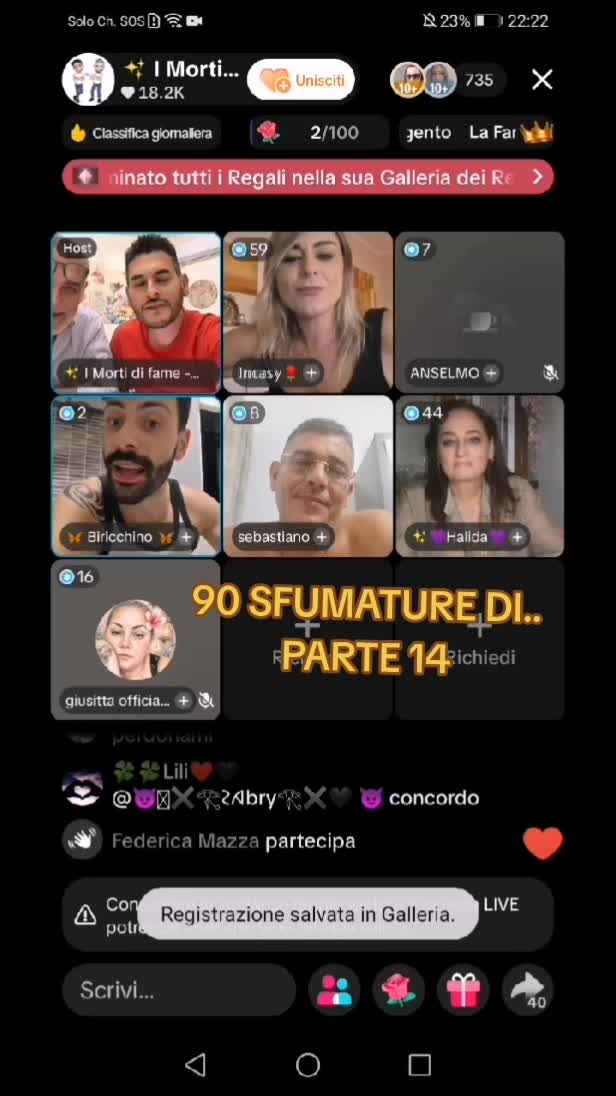The height and width of the screenshot is (1096, 616).
Task: Follow sebastiano with plus icon
Action: point(322,537)
